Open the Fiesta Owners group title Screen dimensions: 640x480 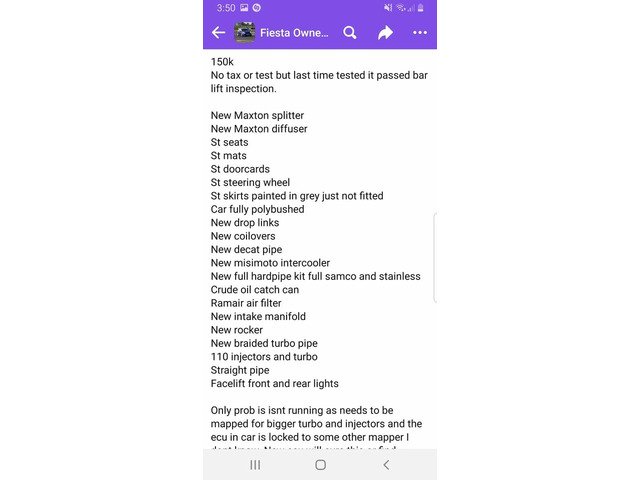pyautogui.click(x=294, y=33)
